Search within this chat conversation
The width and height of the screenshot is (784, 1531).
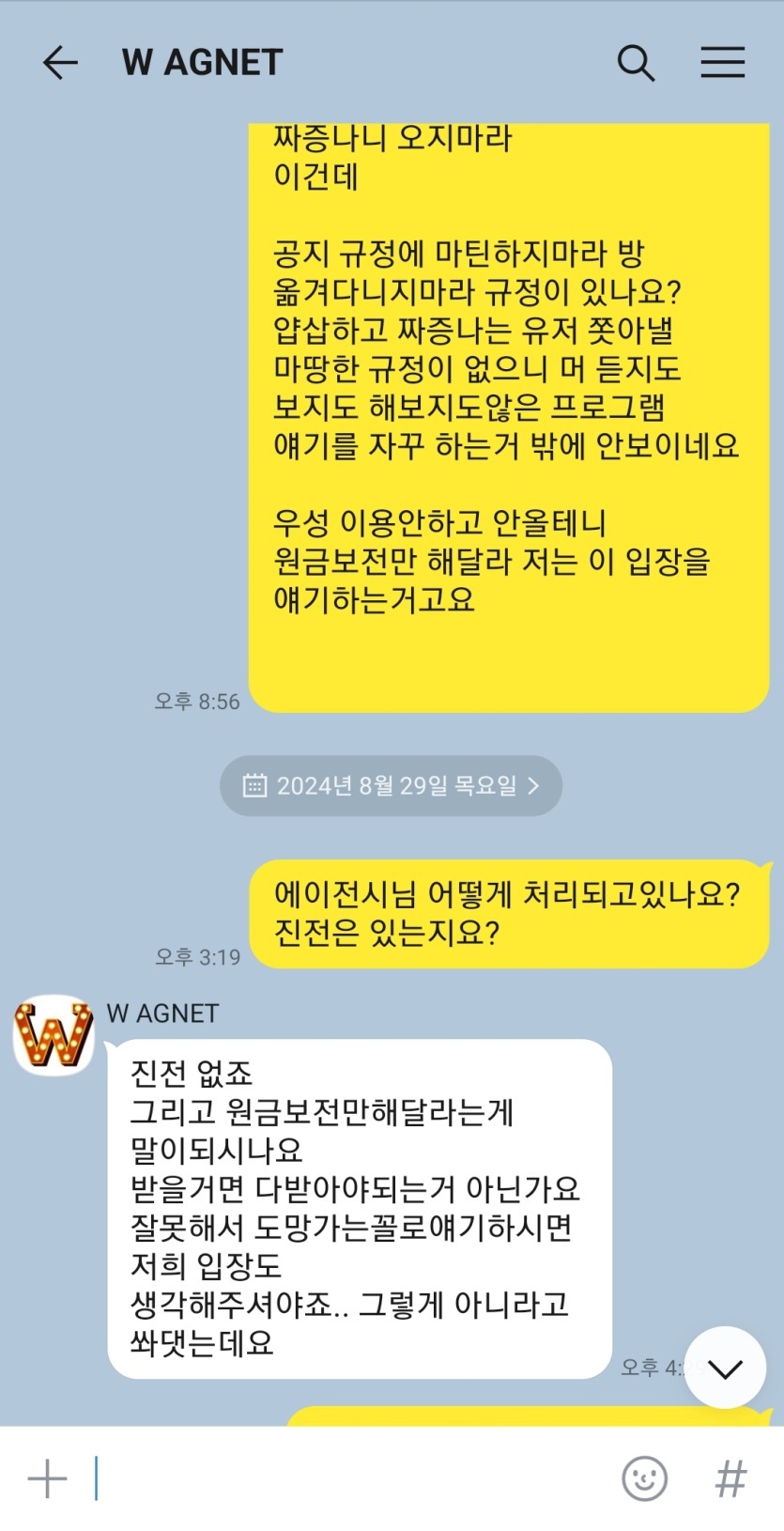pos(636,63)
